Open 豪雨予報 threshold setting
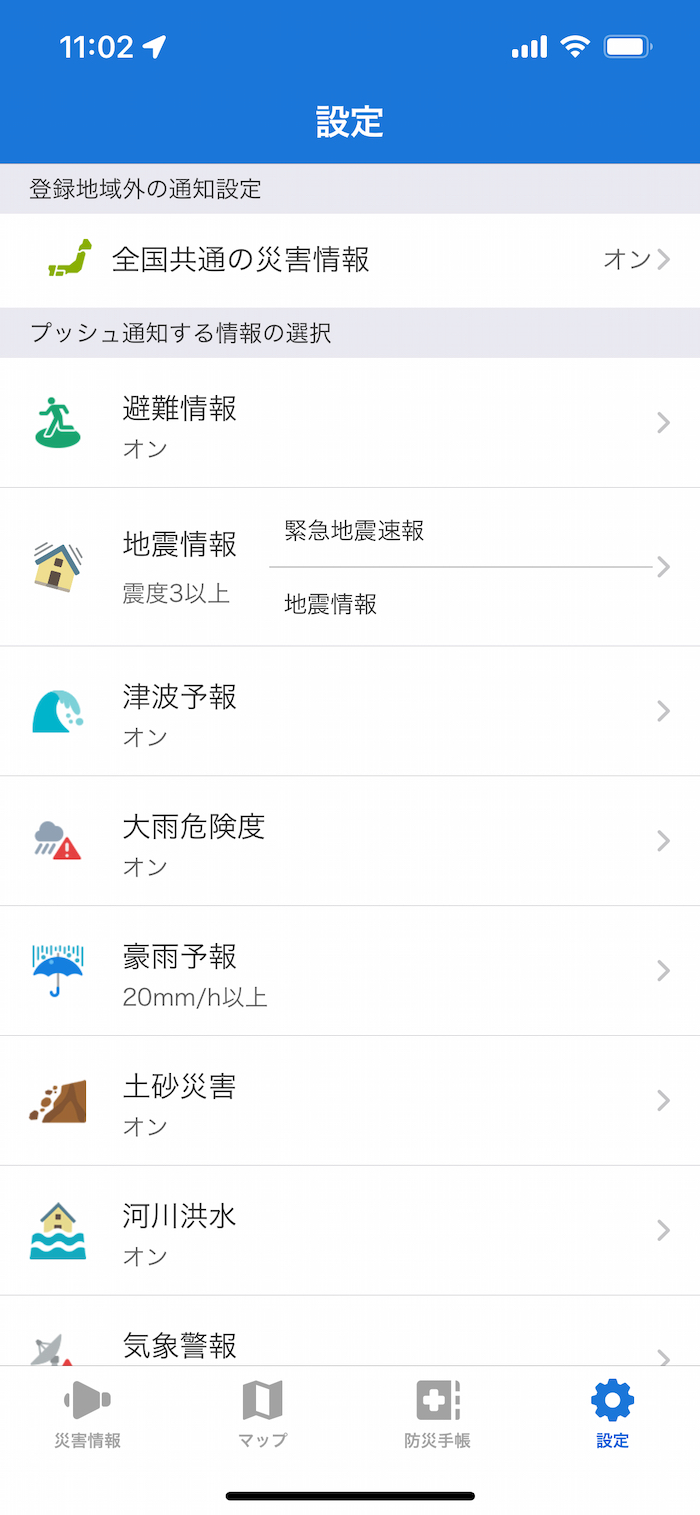This screenshot has height=1515, width=700. pos(350,971)
